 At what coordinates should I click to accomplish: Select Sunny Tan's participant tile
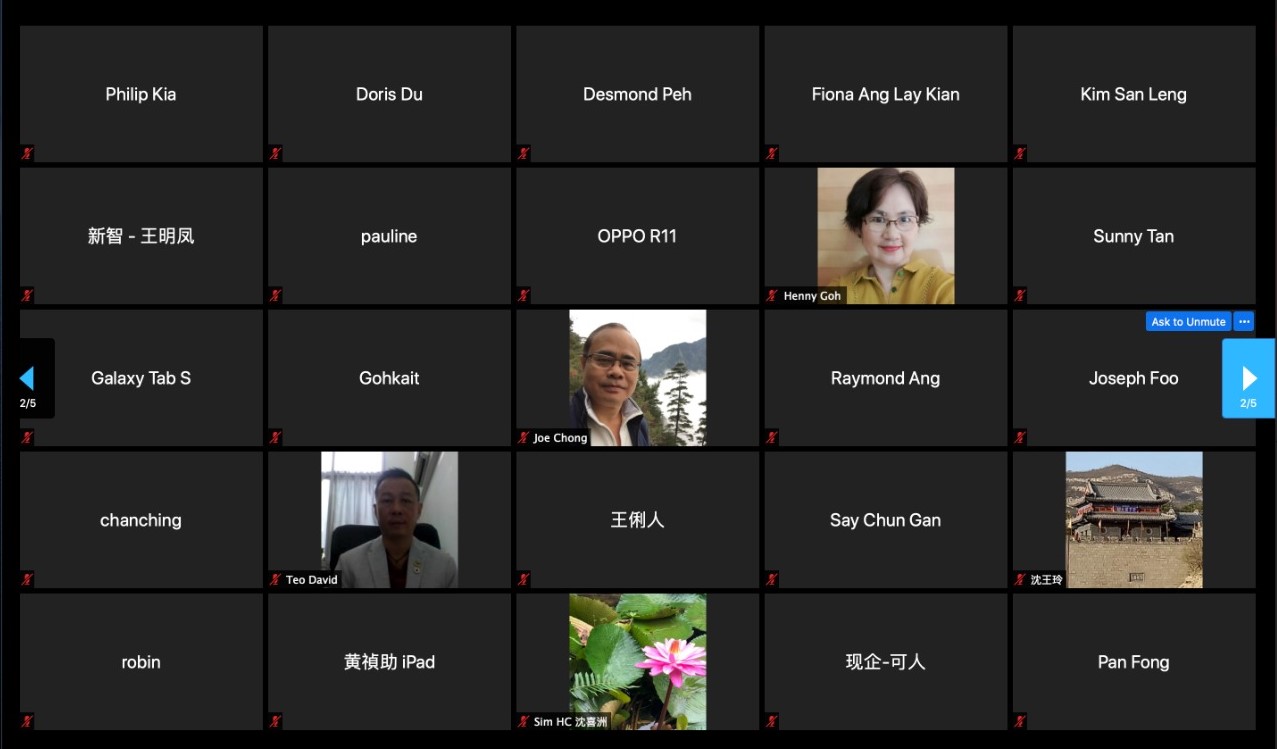[x=1133, y=236]
